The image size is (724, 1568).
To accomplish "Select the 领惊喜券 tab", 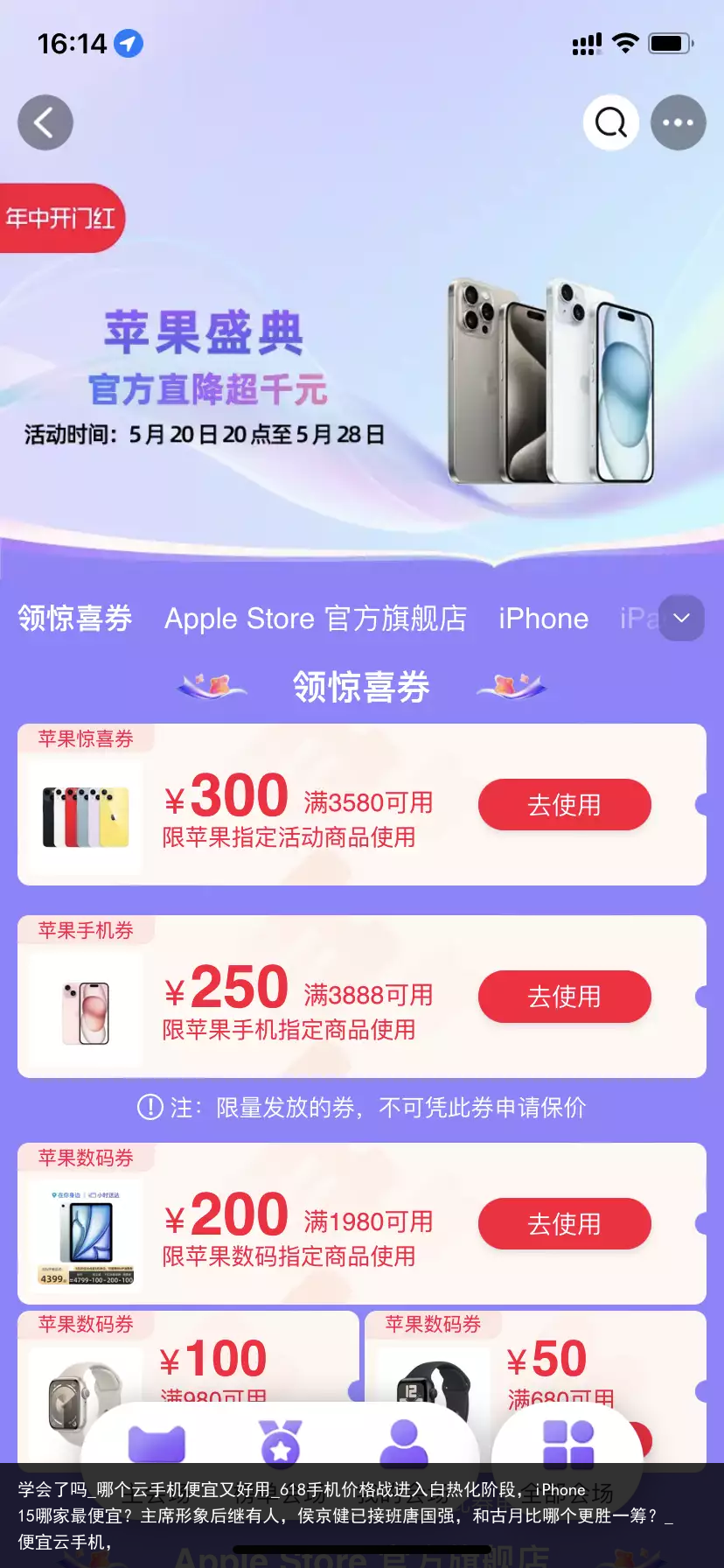I will [75, 619].
